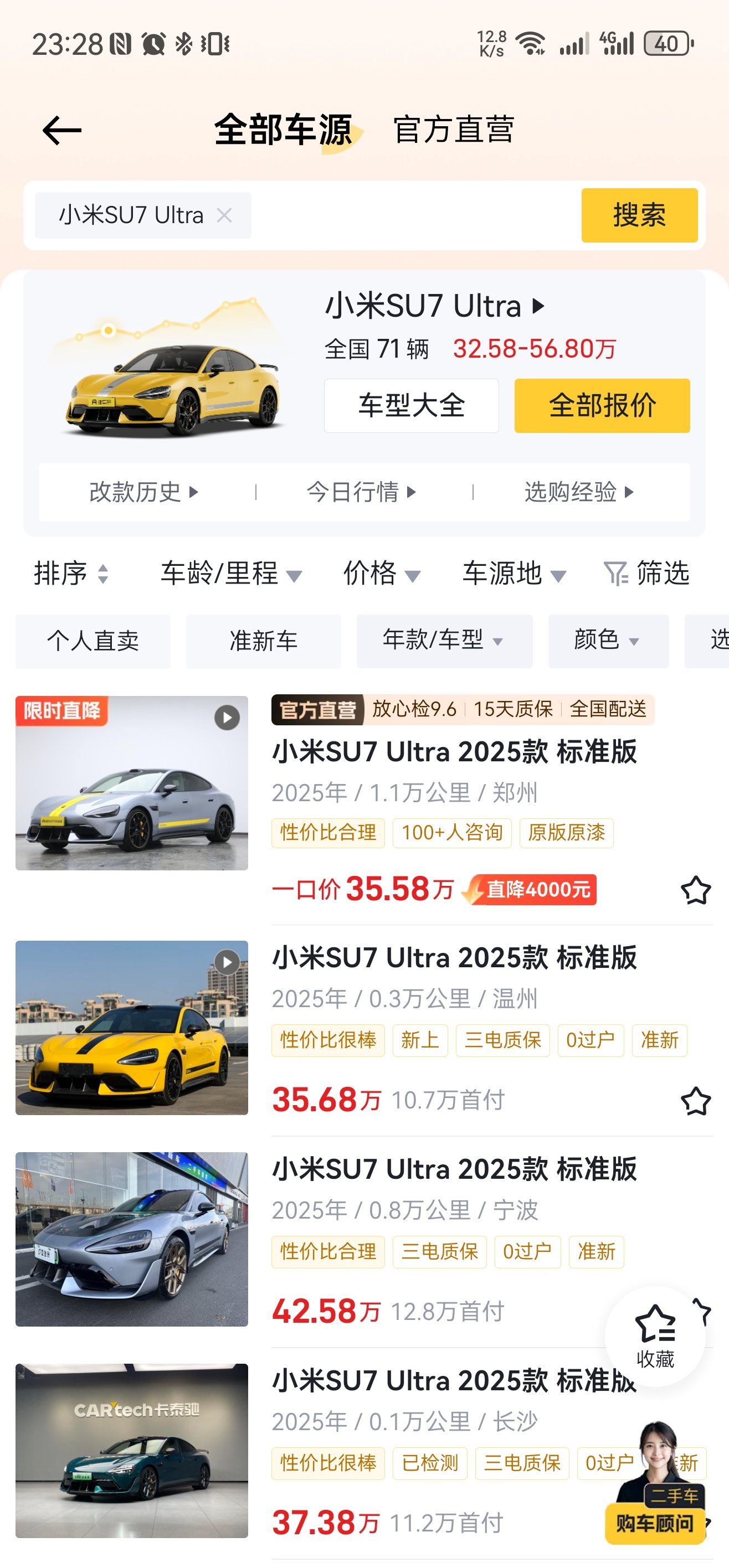The height and width of the screenshot is (1568, 729).
Task: Switch to the 官方直营 tab
Action: click(454, 130)
